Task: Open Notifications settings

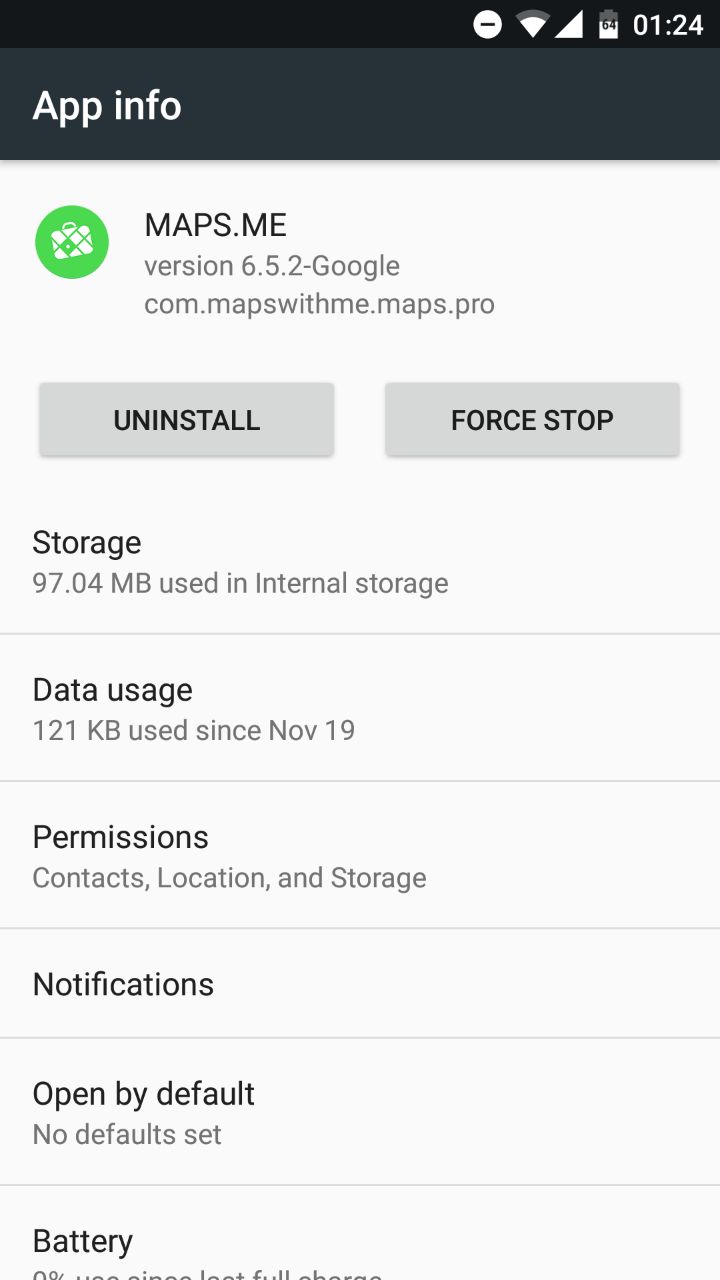Action: (x=360, y=984)
